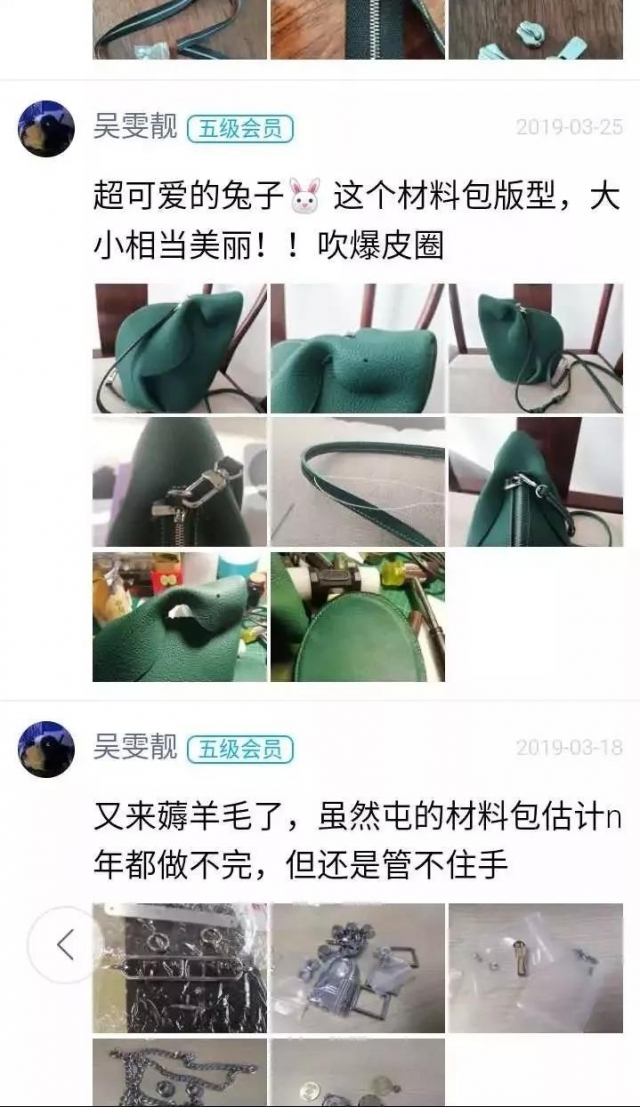Open first green rabbit bag photo in the 03-25 review
Viewport: 640px width, 1107px height.
tap(180, 348)
